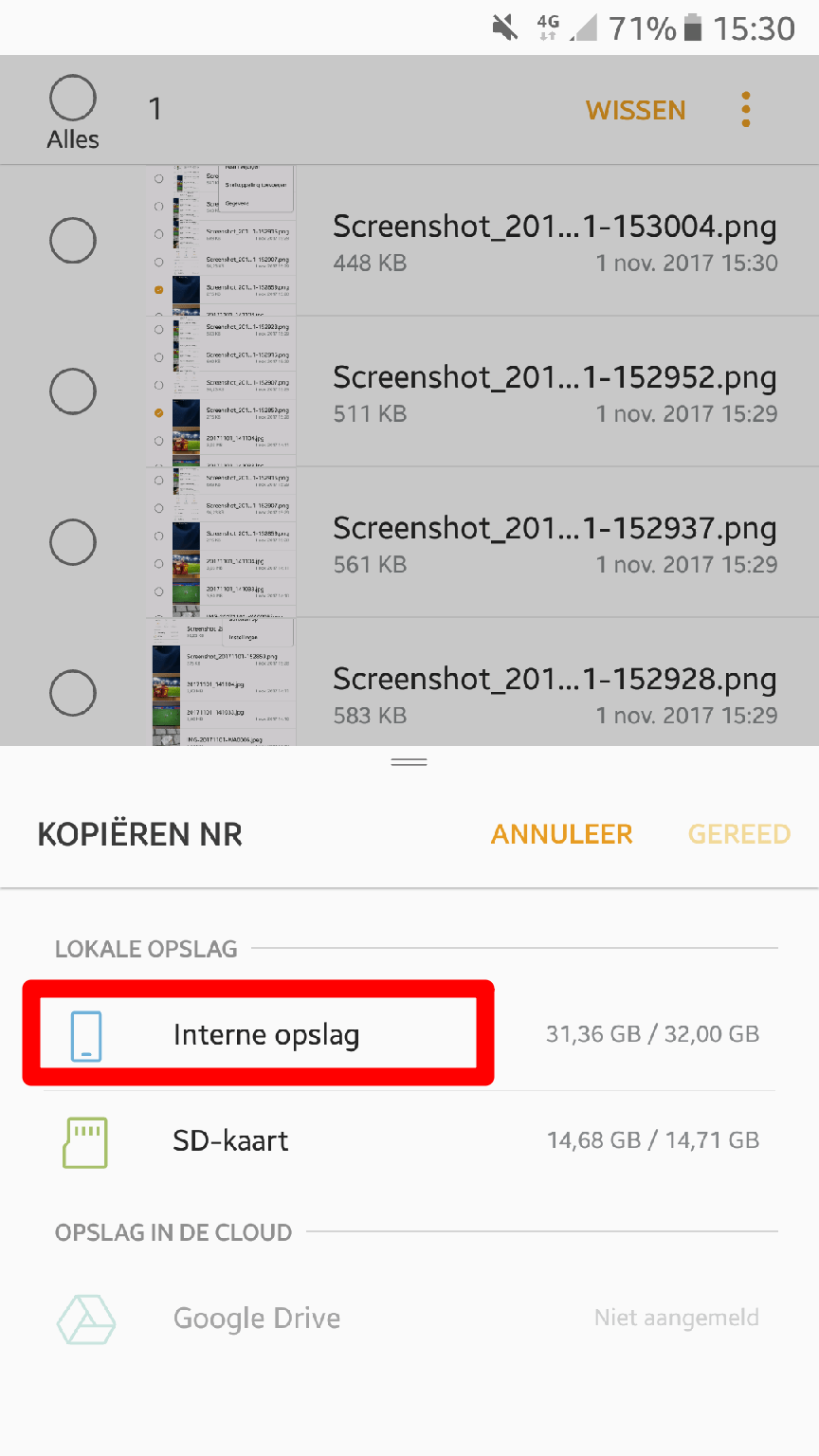
Task: Select Screenshot ending in 152937.png
Action: pos(73,542)
